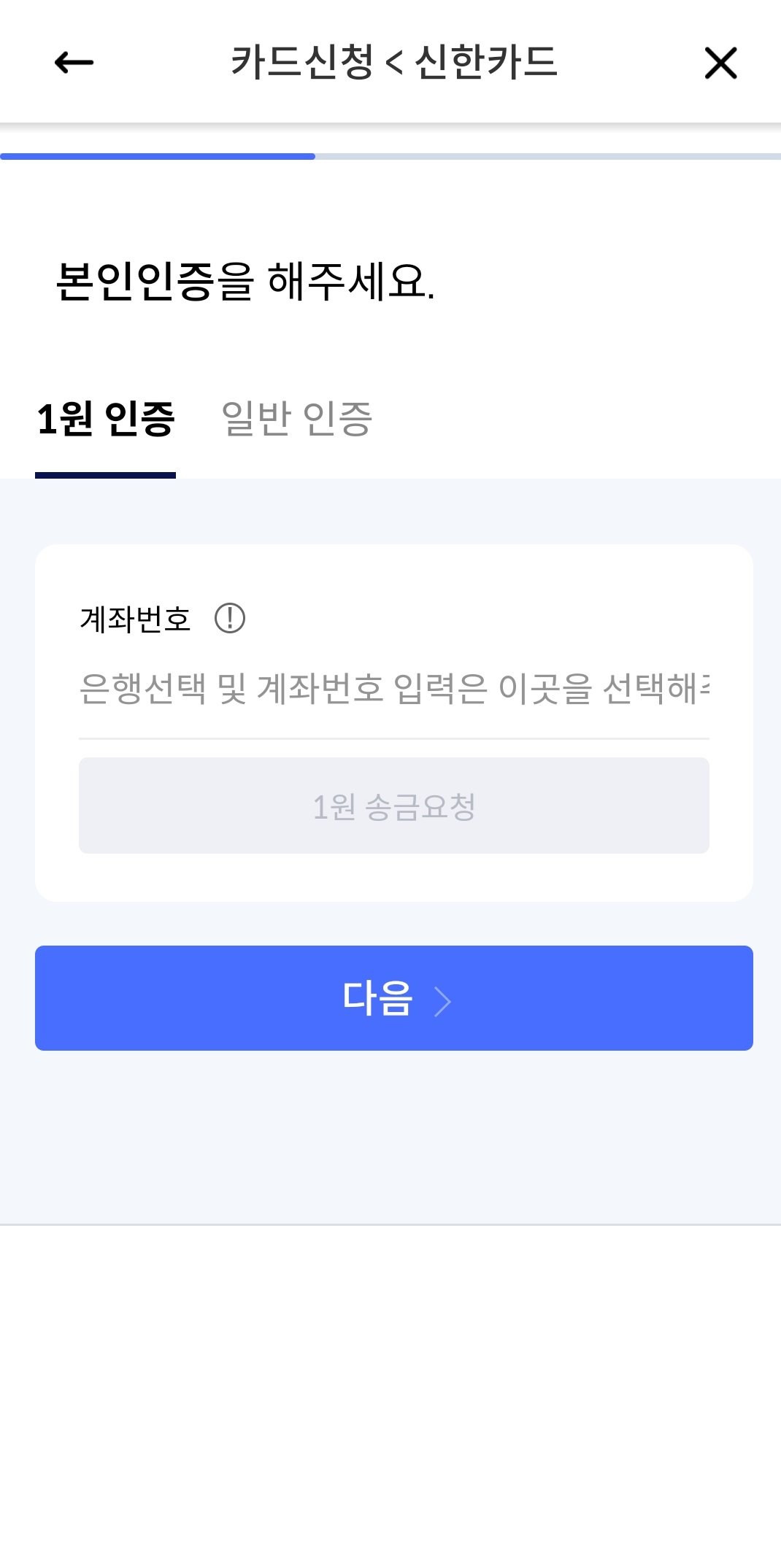Tap the blue progress bar at top
The height and width of the screenshot is (1568, 781).
point(157,155)
